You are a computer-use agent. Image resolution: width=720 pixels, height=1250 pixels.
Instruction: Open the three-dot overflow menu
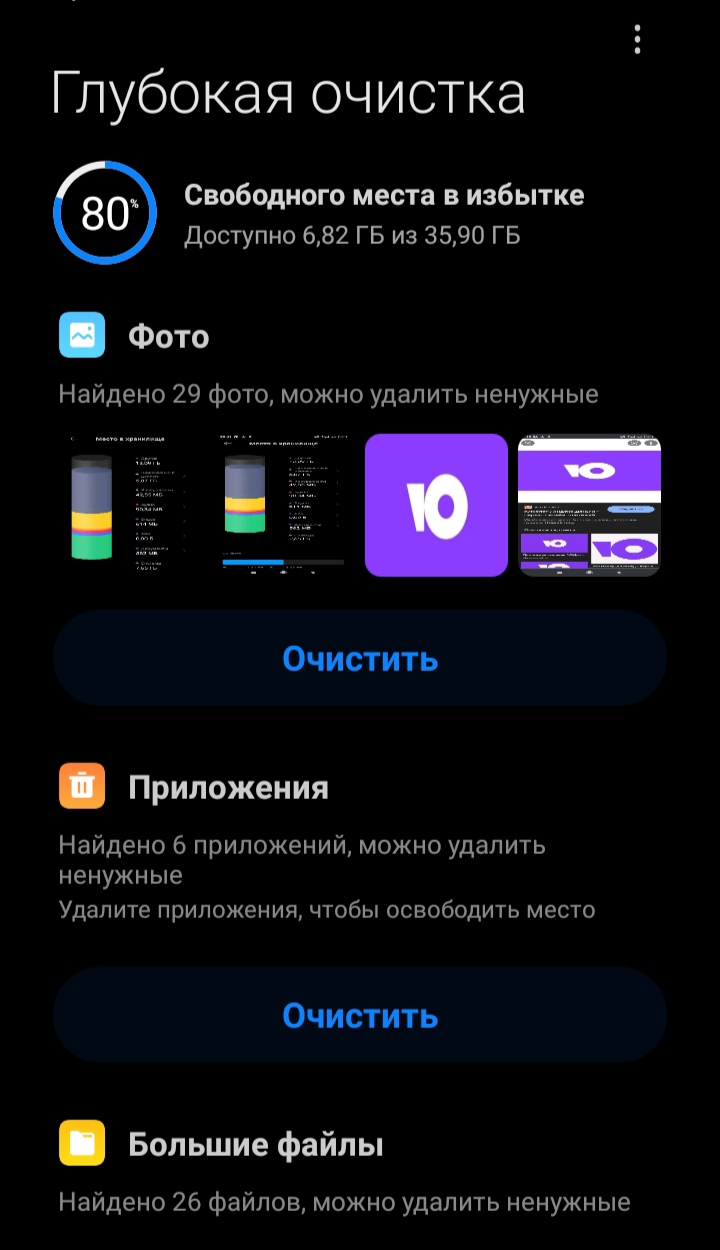coord(637,40)
